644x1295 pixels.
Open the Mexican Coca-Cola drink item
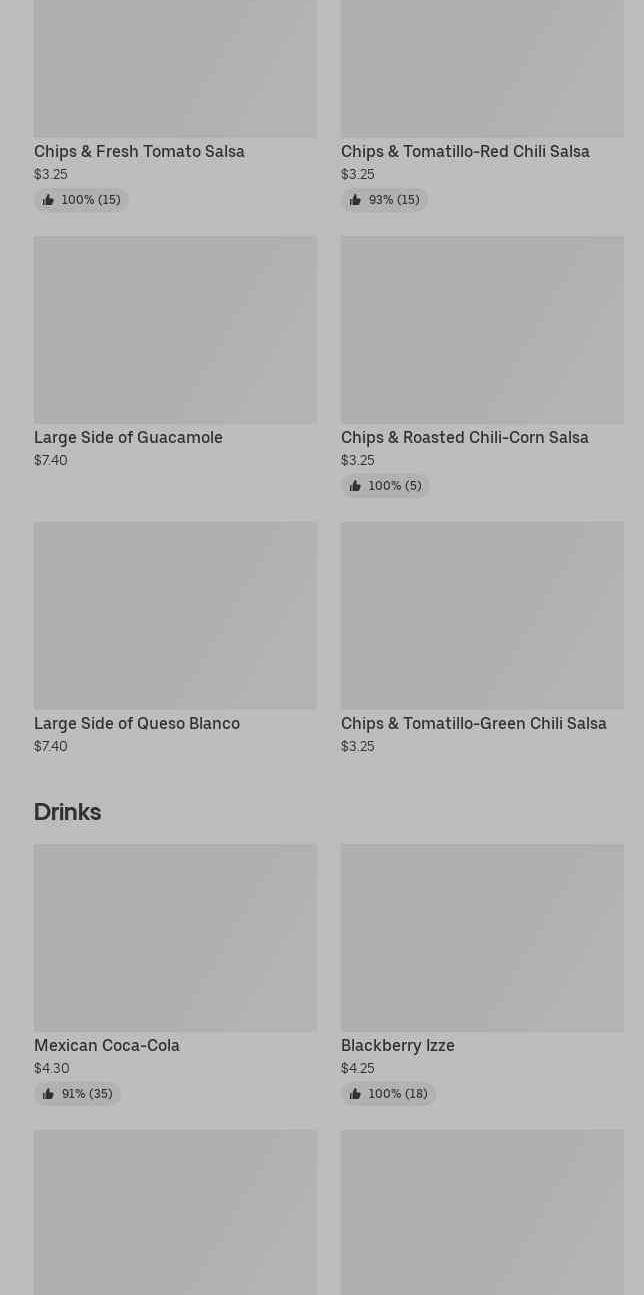click(x=175, y=937)
